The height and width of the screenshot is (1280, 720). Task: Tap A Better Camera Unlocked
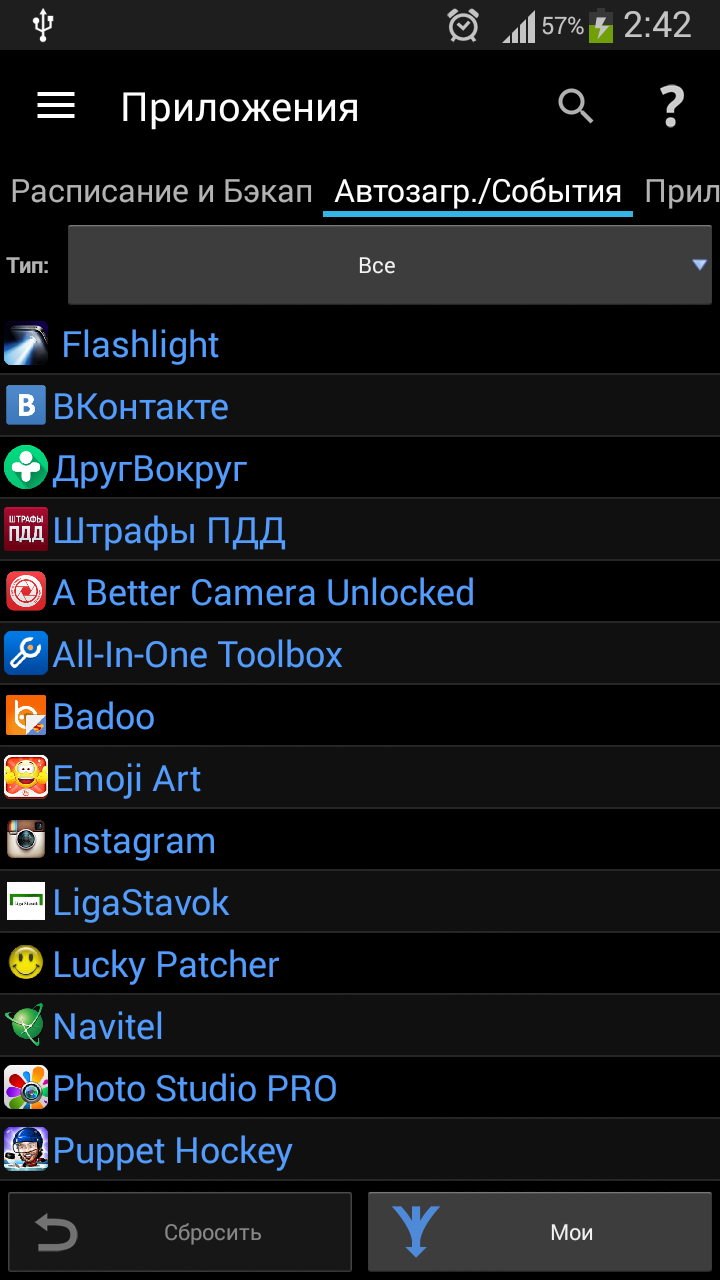(263, 593)
